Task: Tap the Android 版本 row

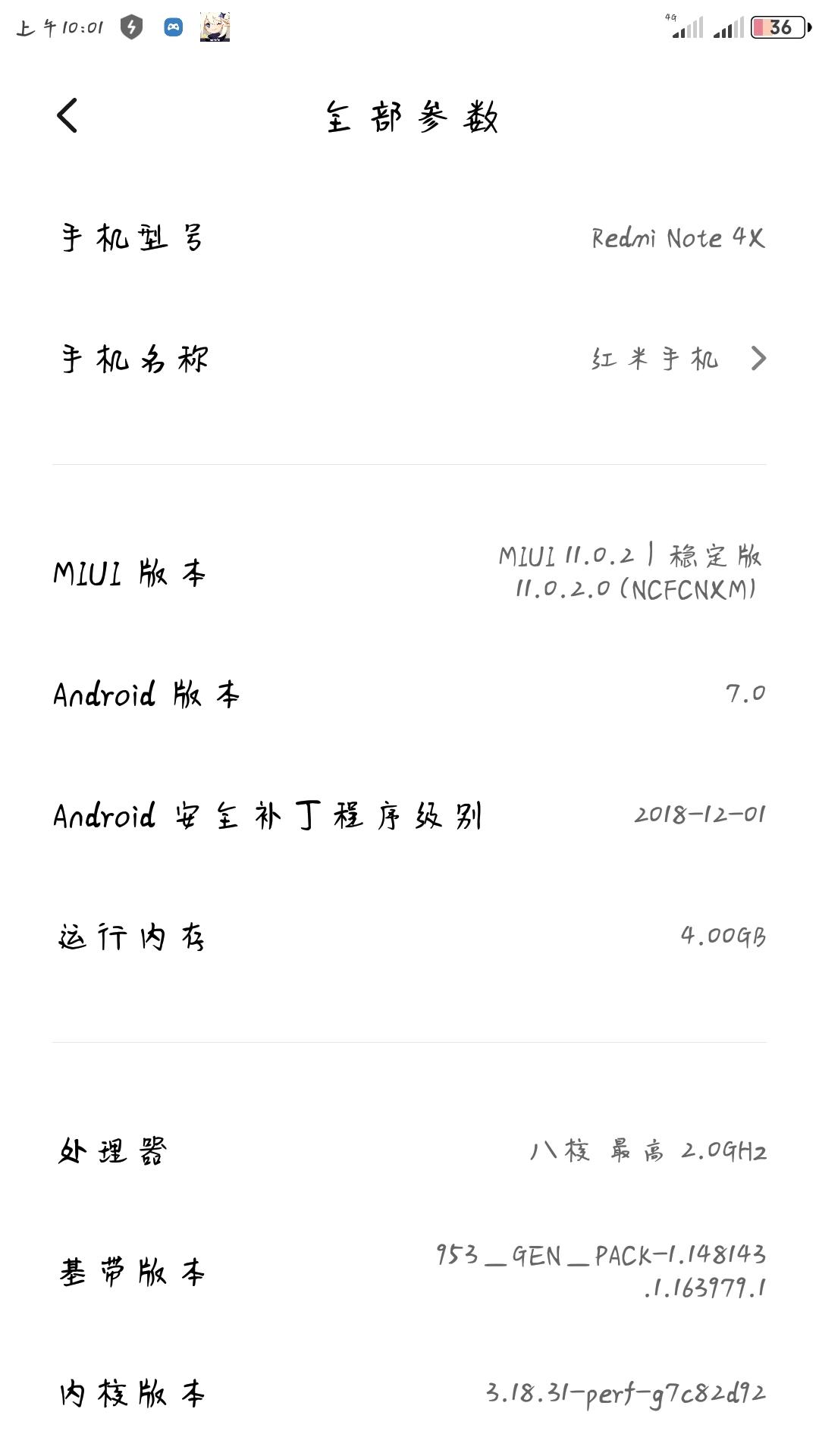Action: [409, 694]
